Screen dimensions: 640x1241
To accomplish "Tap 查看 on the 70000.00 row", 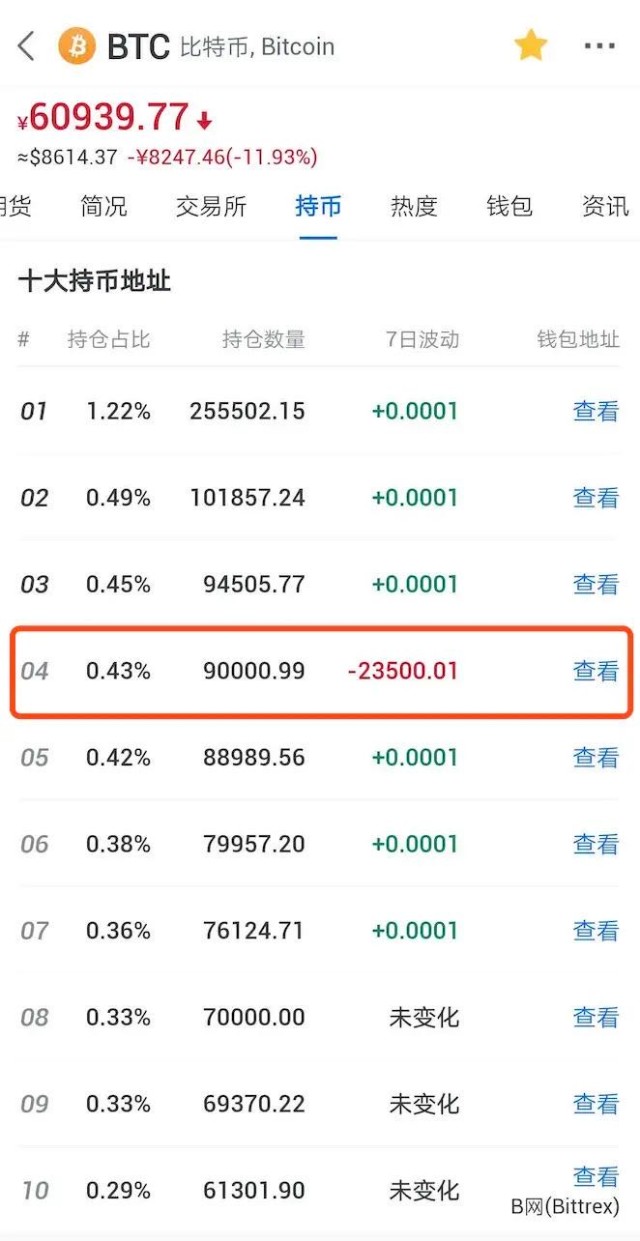I will tap(596, 1017).
